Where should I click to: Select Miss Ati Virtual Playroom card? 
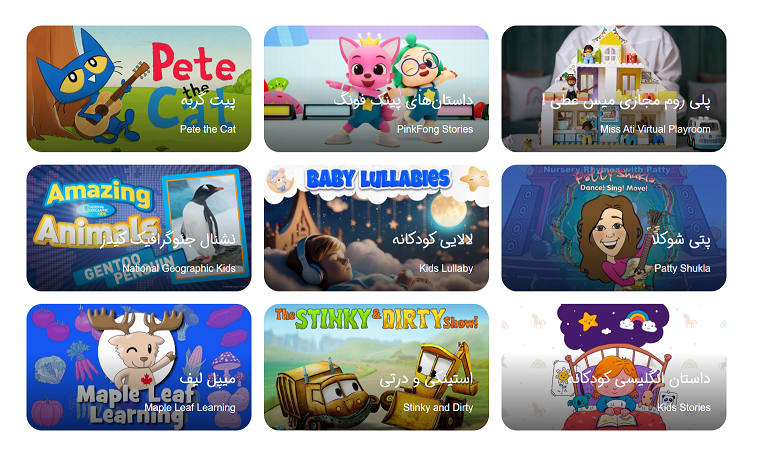613,88
